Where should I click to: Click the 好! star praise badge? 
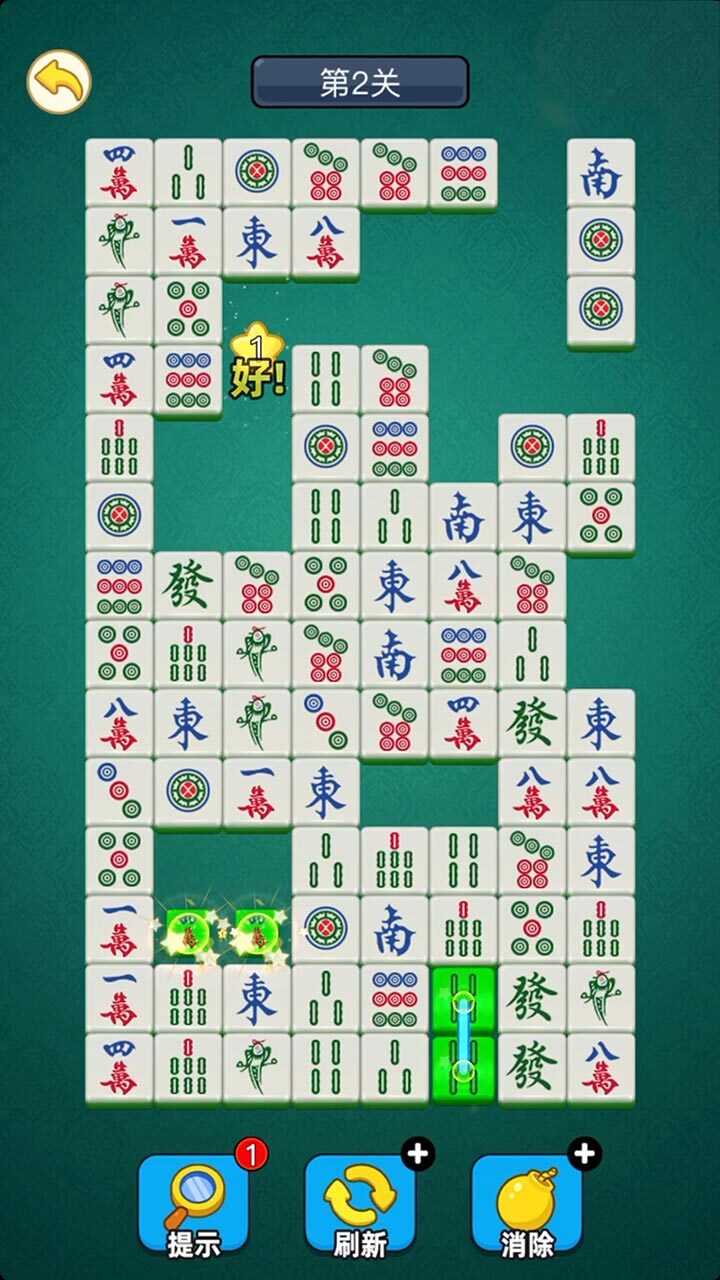[258, 370]
